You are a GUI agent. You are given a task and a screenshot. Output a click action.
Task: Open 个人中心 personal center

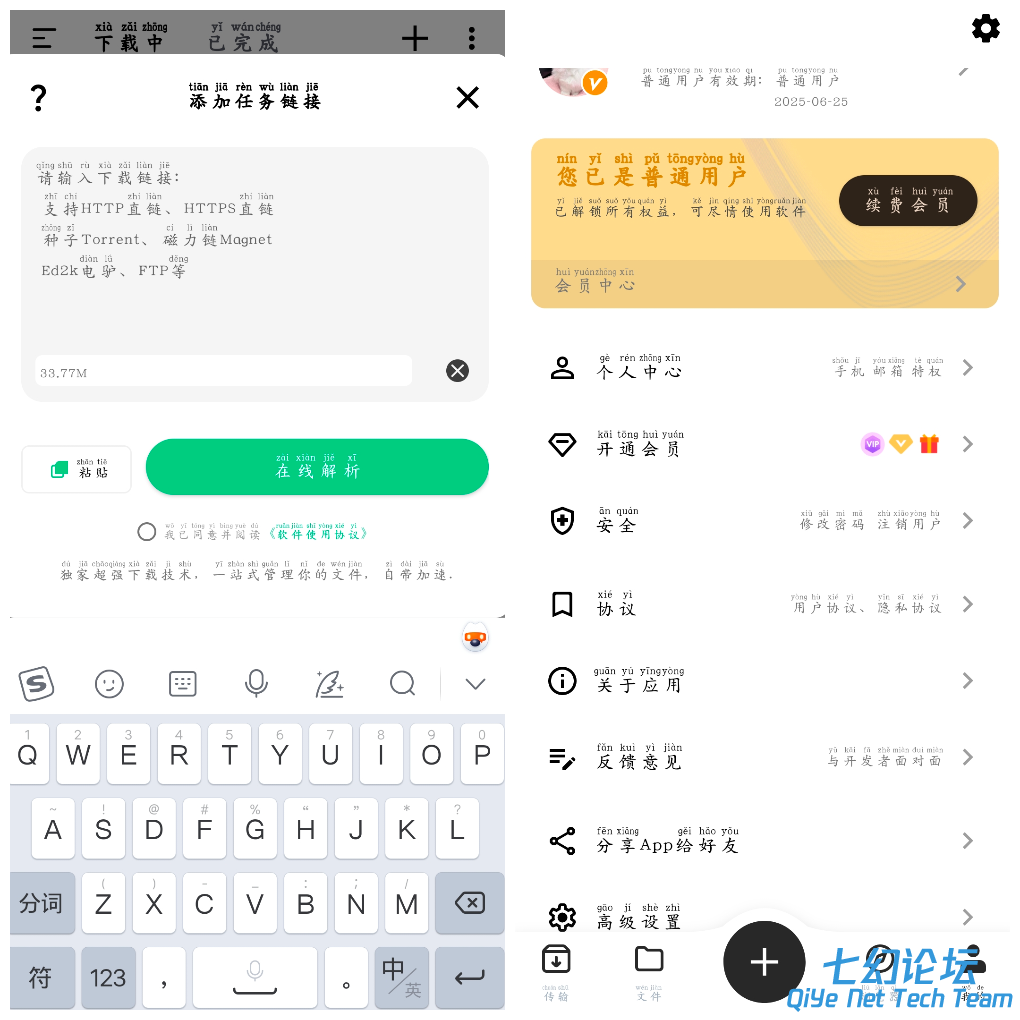click(764, 367)
